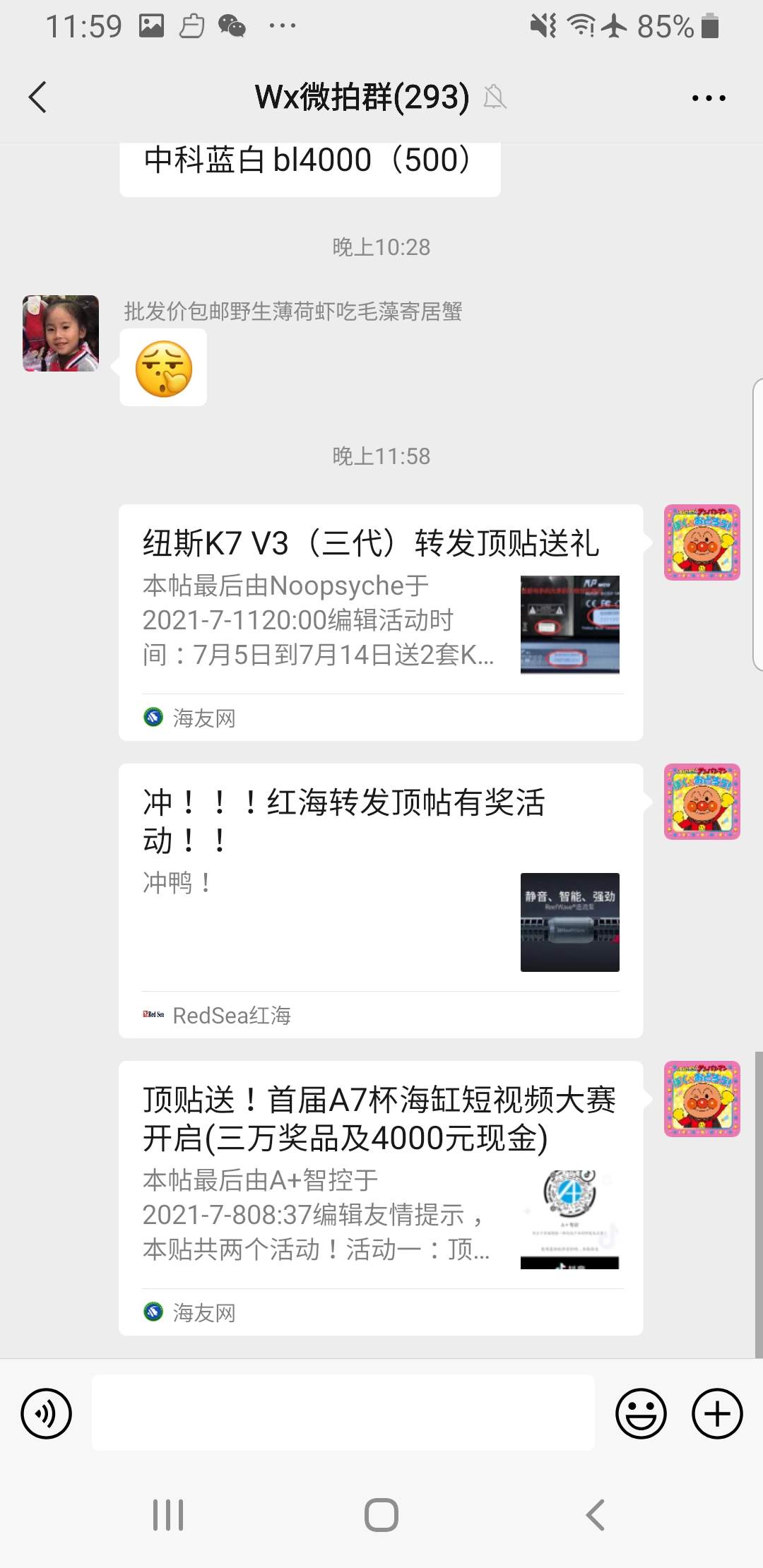Open the emoji sticker panel
This screenshot has width=763, height=1568.
pyautogui.click(x=641, y=1413)
